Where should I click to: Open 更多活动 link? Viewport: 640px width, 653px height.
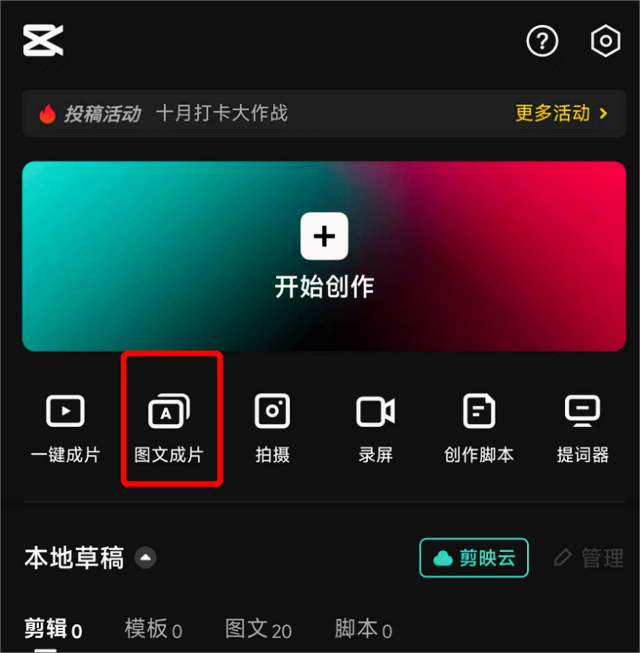click(561, 113)
